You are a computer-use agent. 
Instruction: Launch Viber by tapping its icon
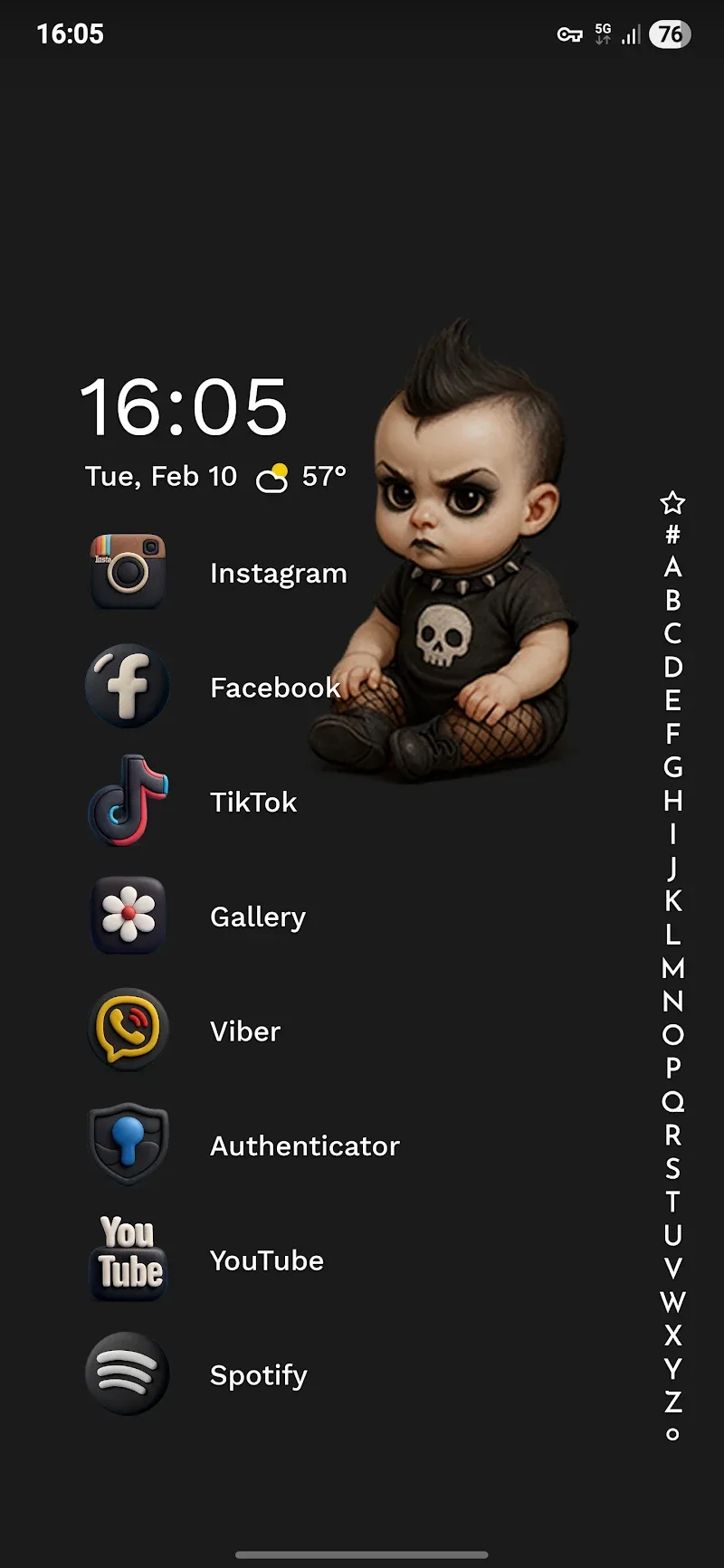click(128, 1031)
